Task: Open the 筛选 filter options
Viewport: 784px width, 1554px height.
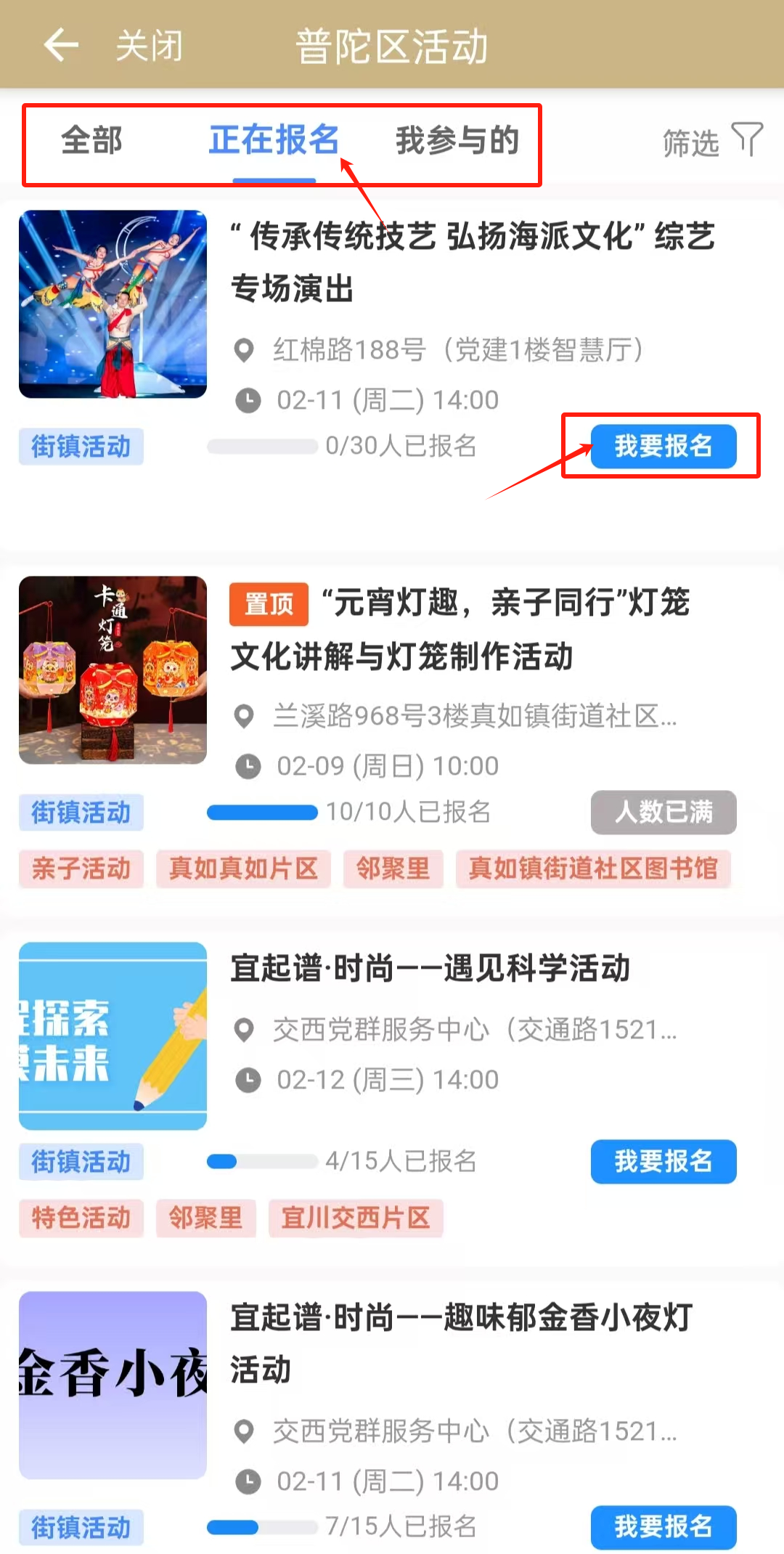Action: [711, 142]
